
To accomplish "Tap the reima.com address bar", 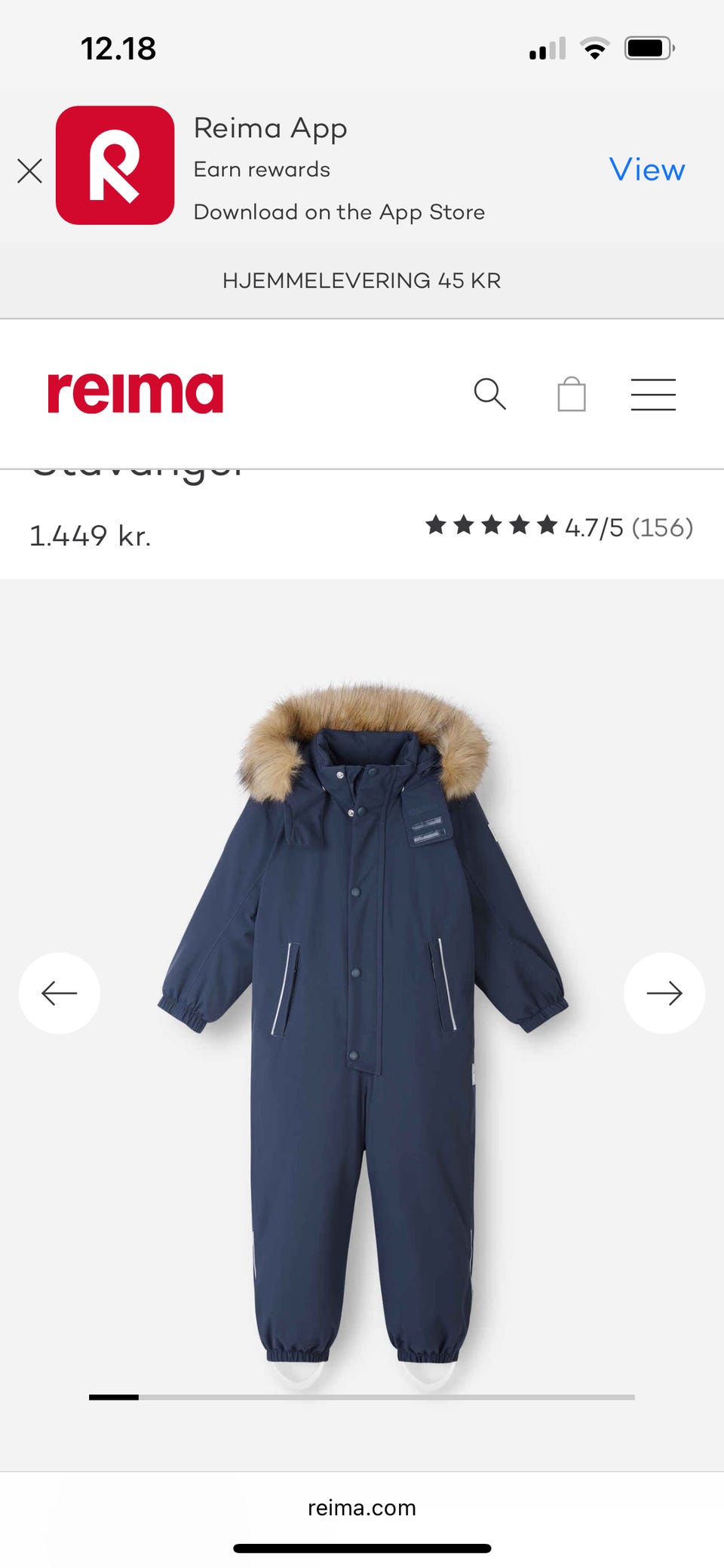I will tap(362, 1508).
